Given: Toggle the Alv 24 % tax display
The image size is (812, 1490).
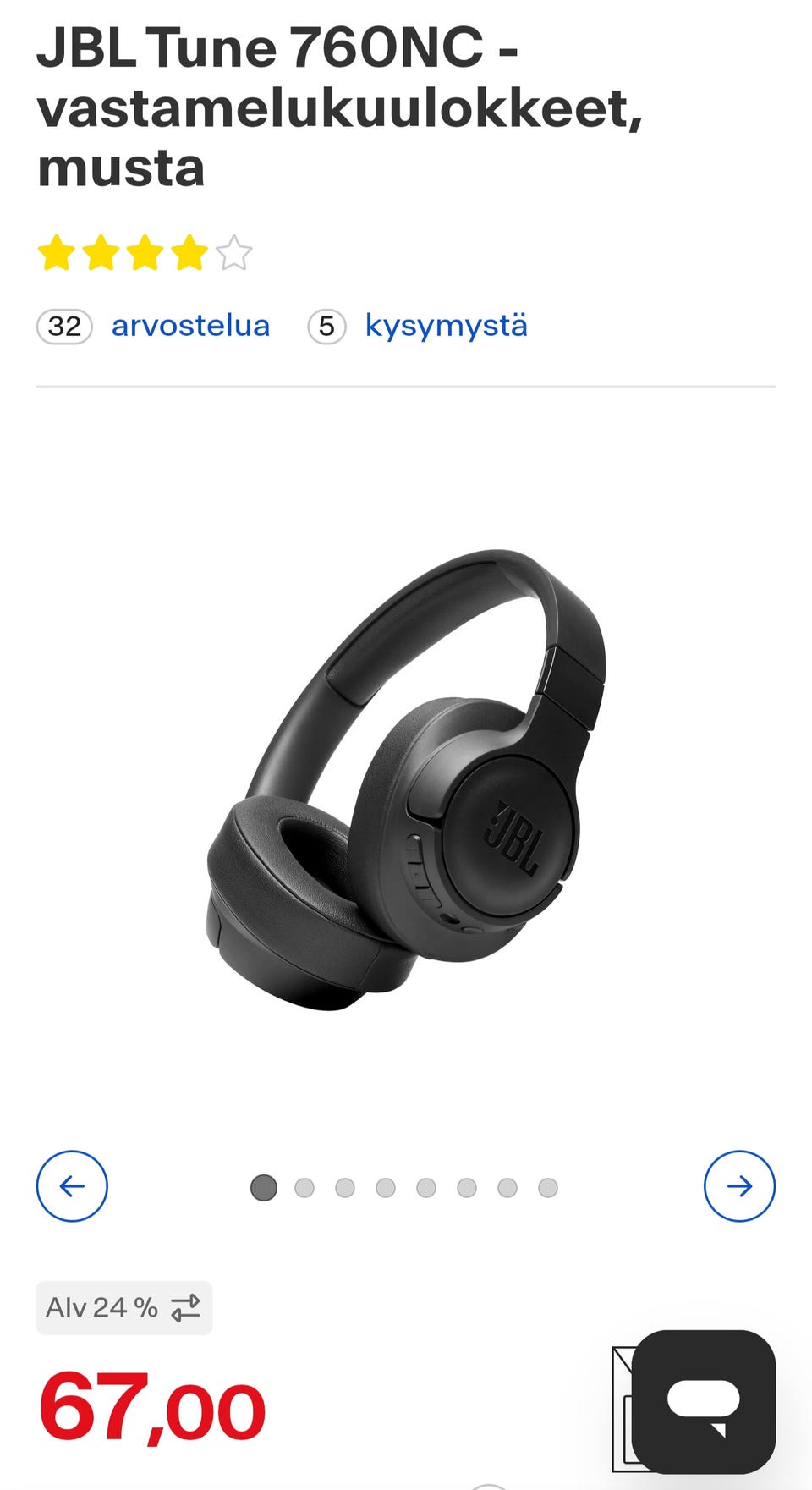Looking at the screenshot, I should point(124,1307).
